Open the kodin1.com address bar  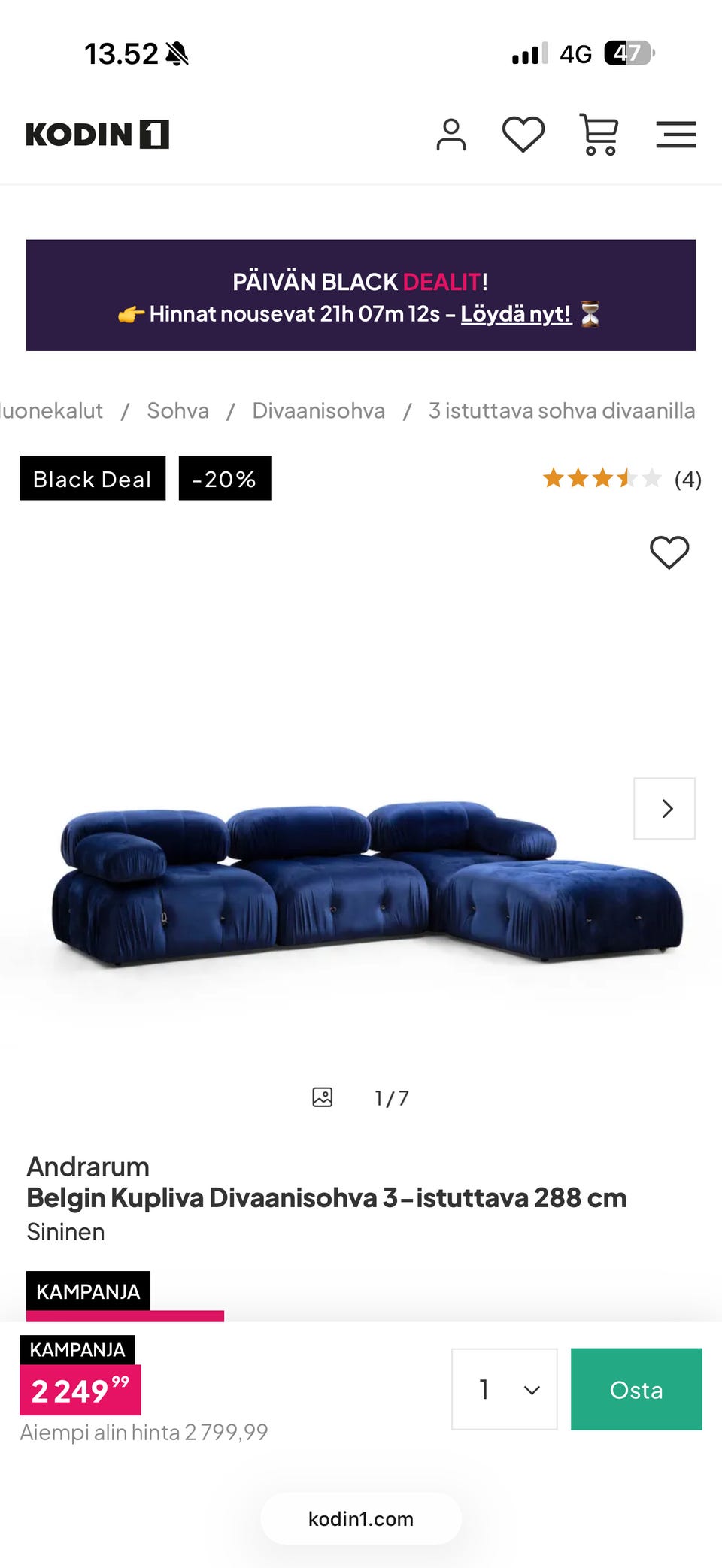click(361, 1519)
